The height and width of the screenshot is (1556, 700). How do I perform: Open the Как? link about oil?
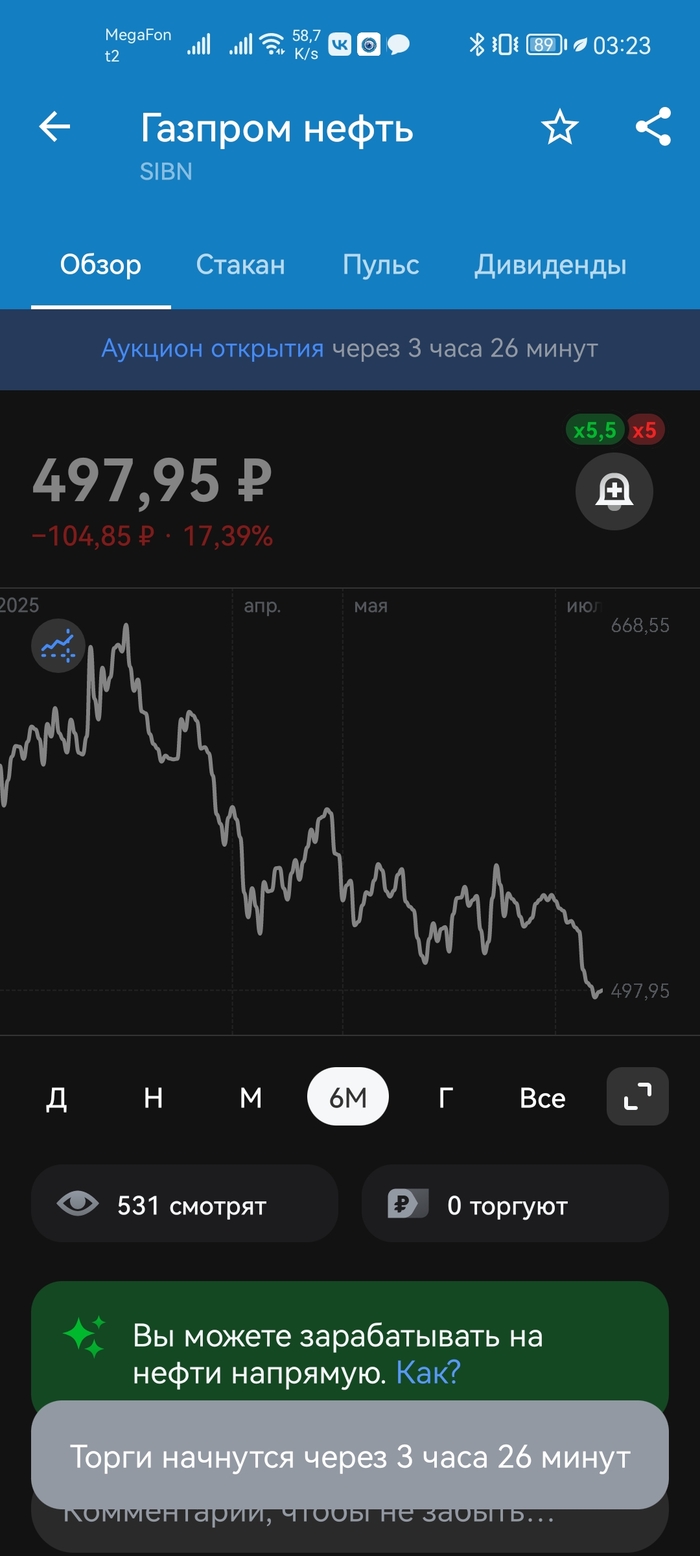click(428, 1372)
